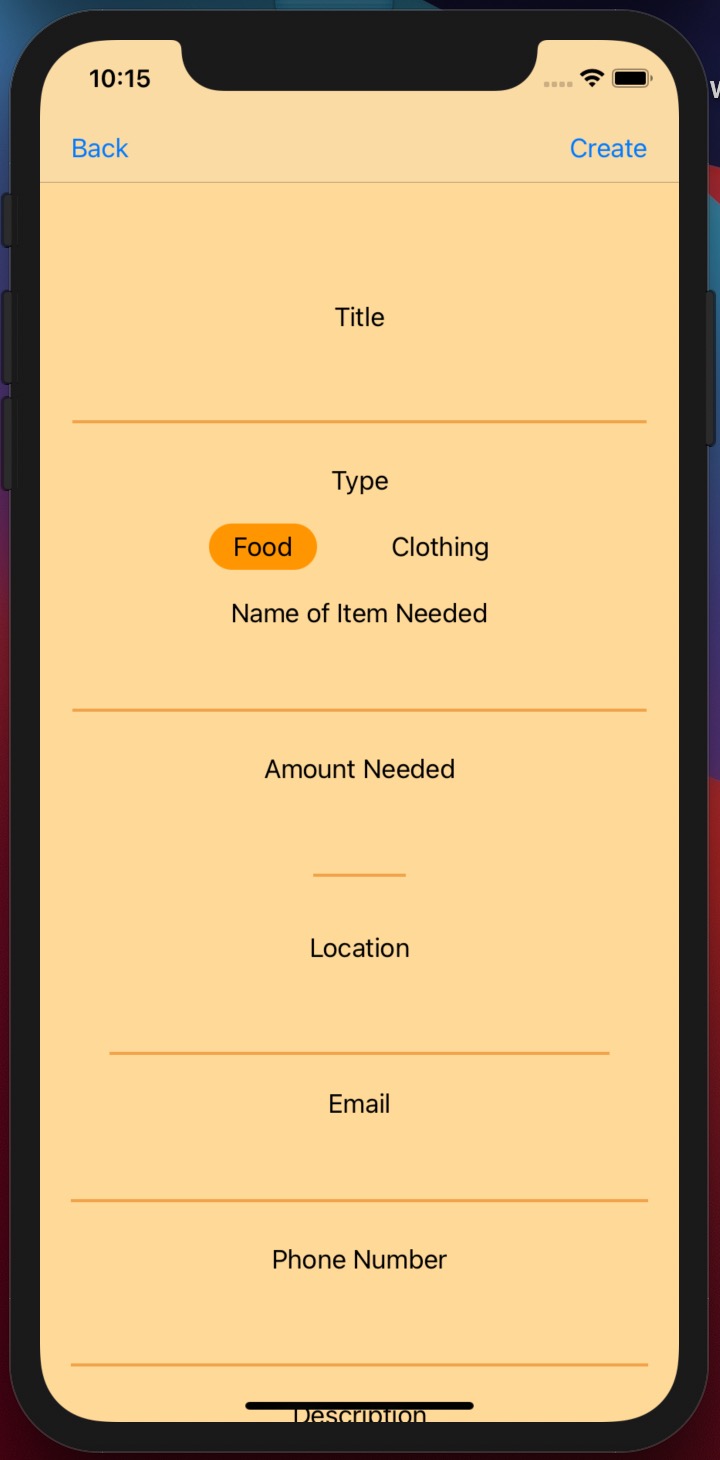Click the Type section label
720x1460 pixels.
[x=360, y=480]
